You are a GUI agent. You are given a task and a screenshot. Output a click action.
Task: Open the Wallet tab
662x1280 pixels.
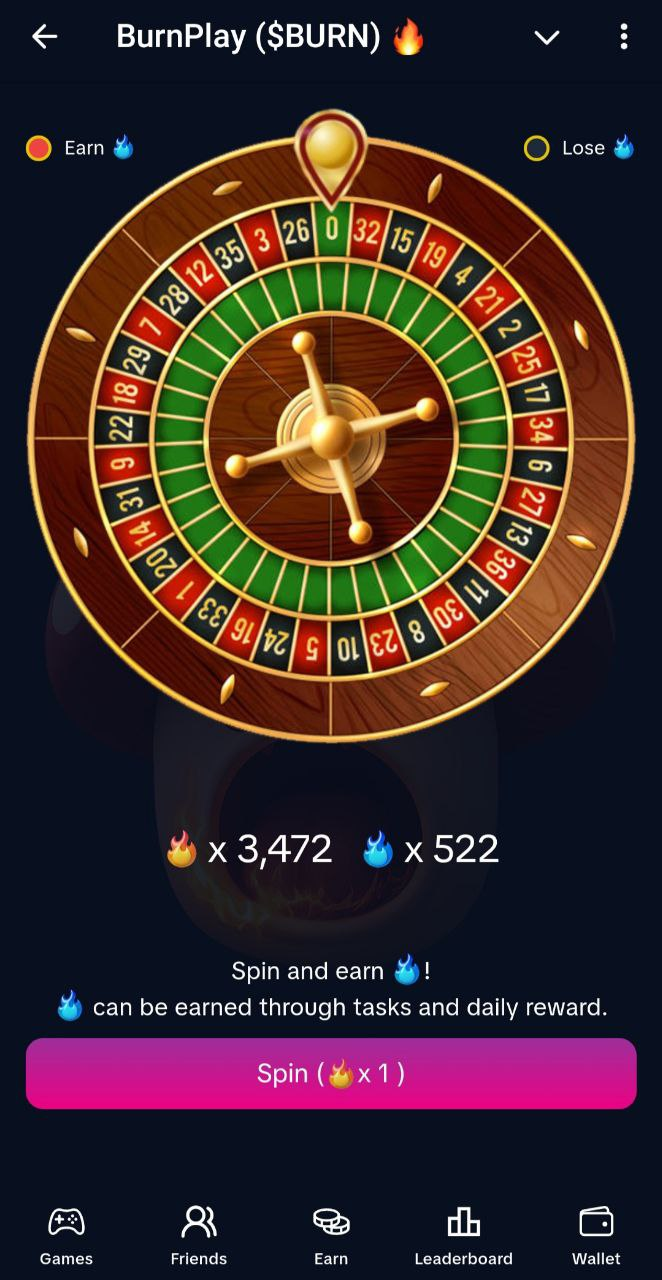click(596, 1235)
